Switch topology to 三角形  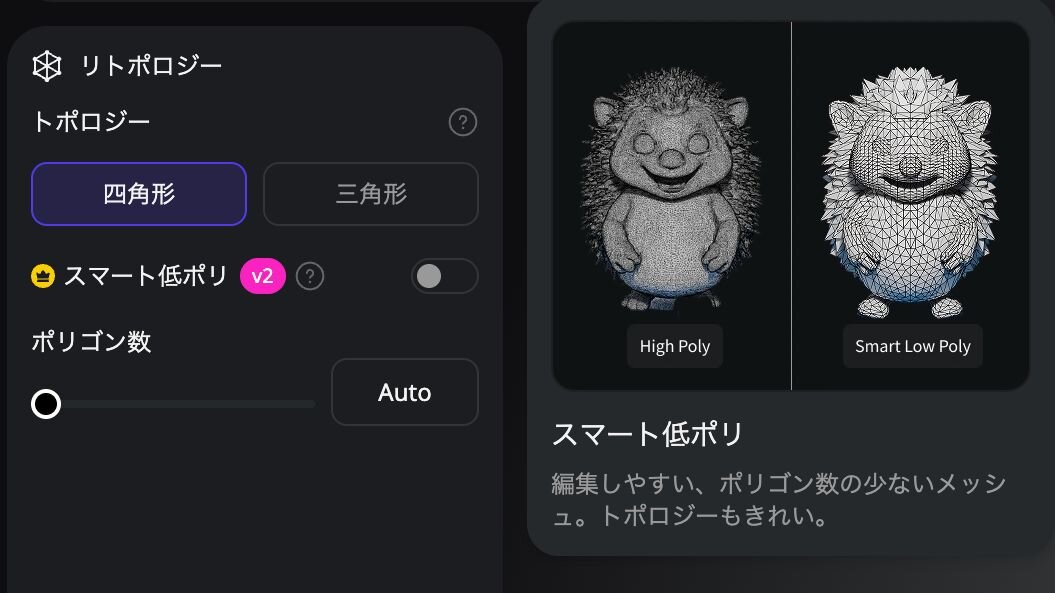[371, 194]
